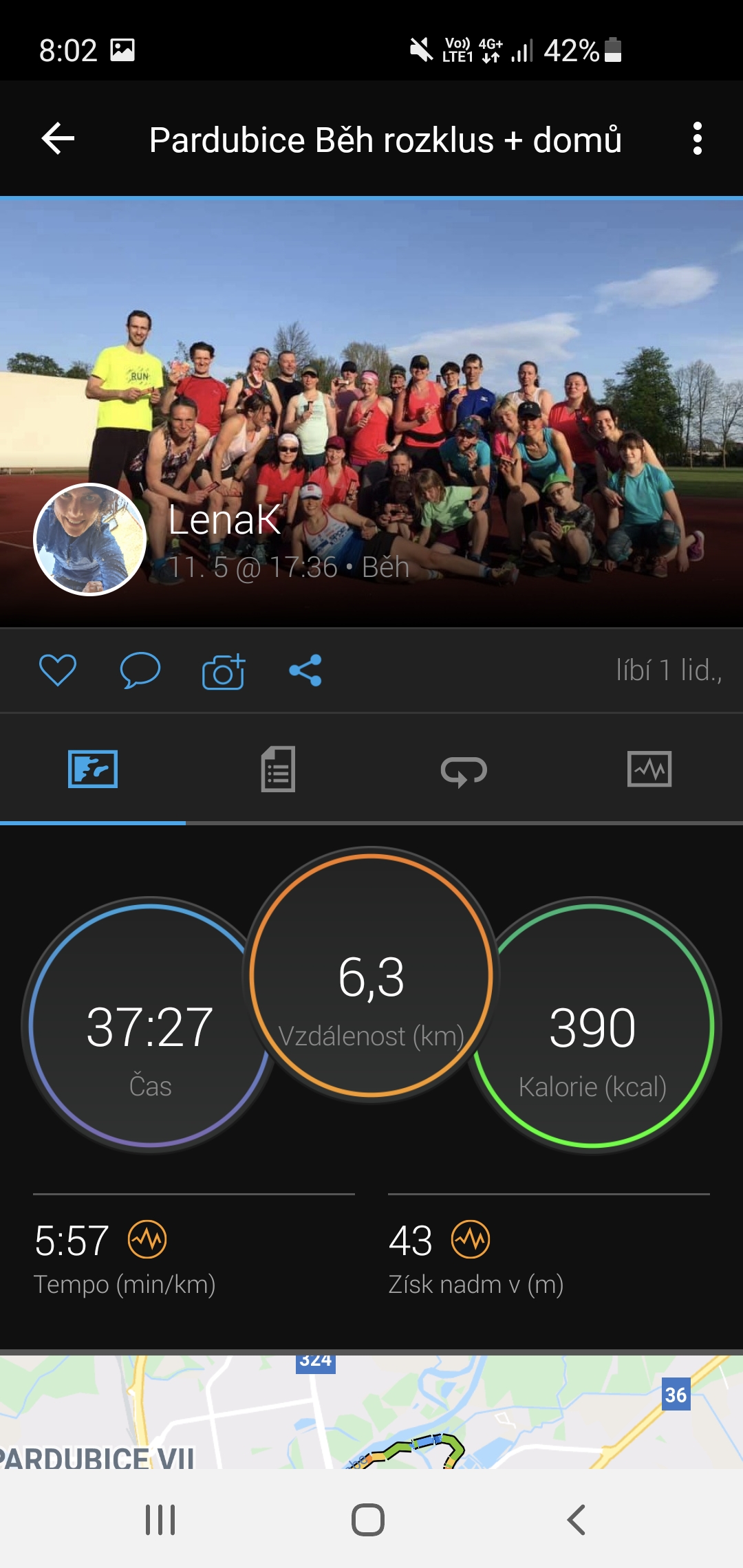The image size is (743, 1568).
Task: Share this running activity
Action: (x=305, y=671)
